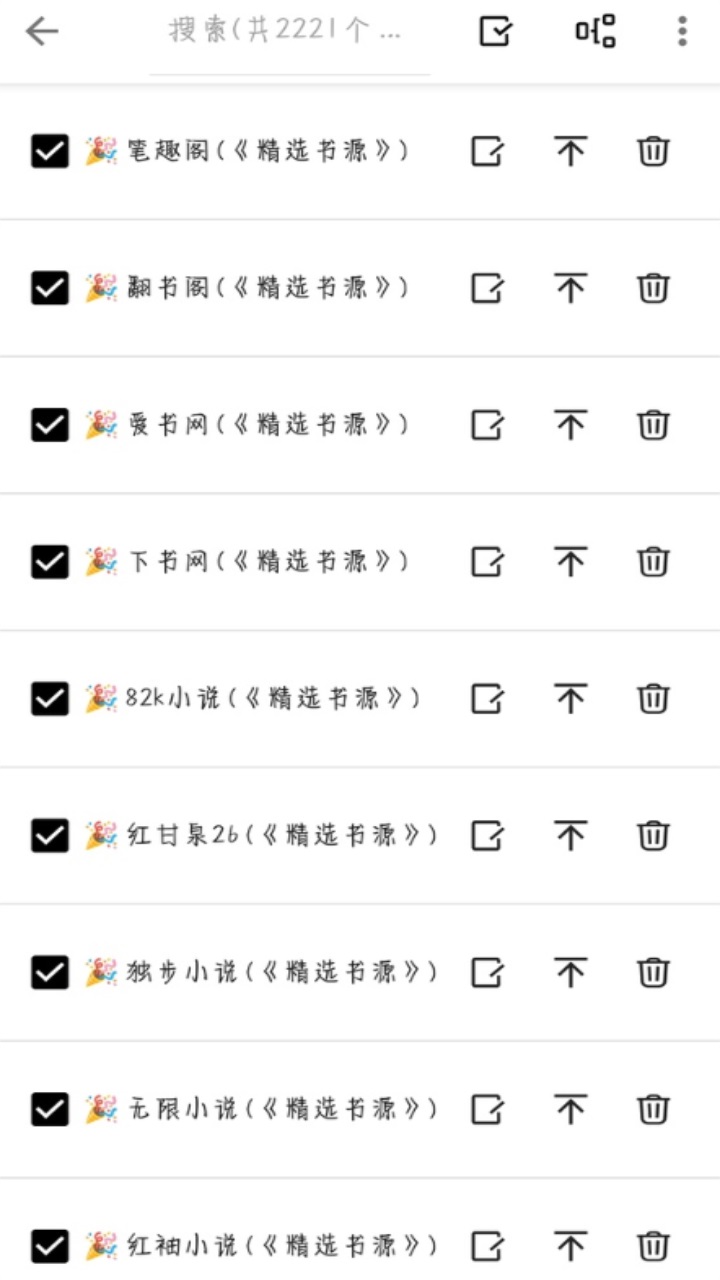
Task: Edit the 无限小说(《精选书源》) source
Action: pyautogui.click(x=486, y=1109)
